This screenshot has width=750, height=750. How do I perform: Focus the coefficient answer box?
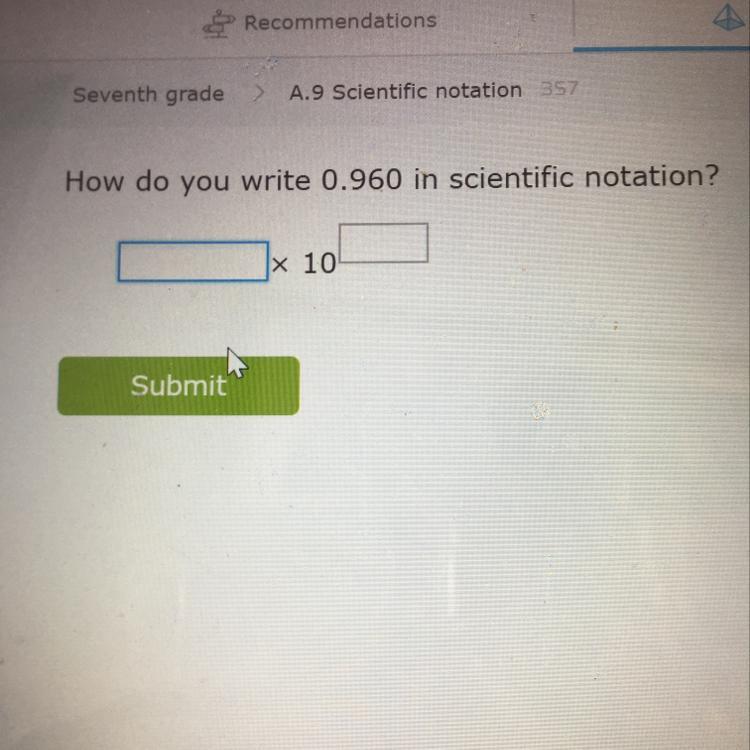(193, 261)
